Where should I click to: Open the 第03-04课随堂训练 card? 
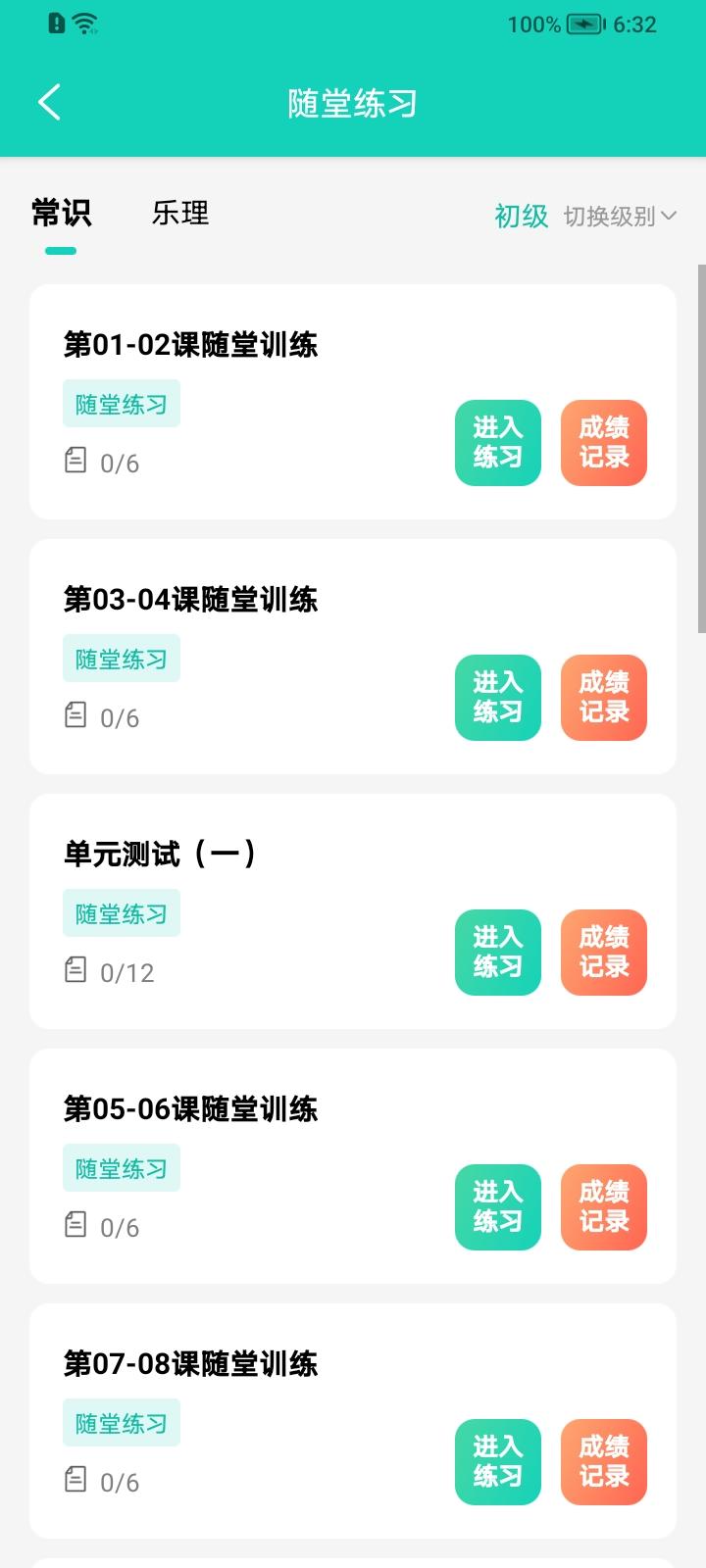191,599
